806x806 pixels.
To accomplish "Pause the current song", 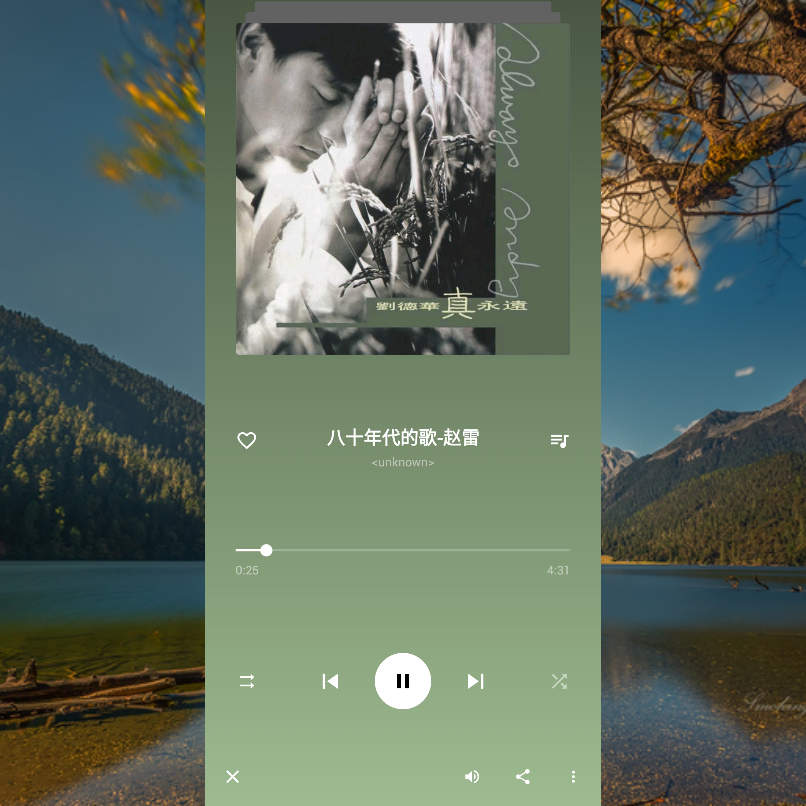I will tap(403, 681).
